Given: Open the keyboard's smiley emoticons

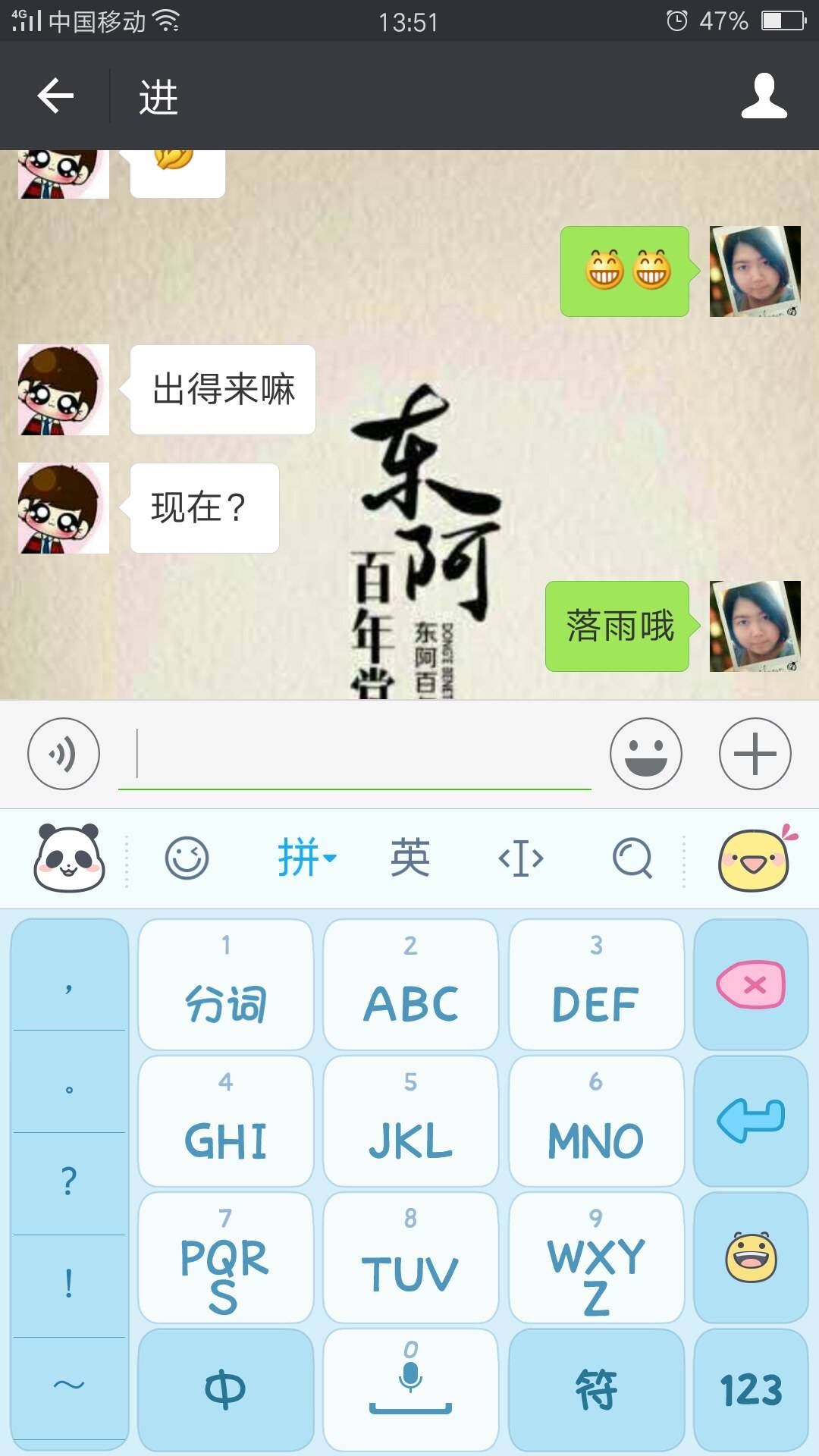Looking at the screenshot, I should click(x=187, y=858).
